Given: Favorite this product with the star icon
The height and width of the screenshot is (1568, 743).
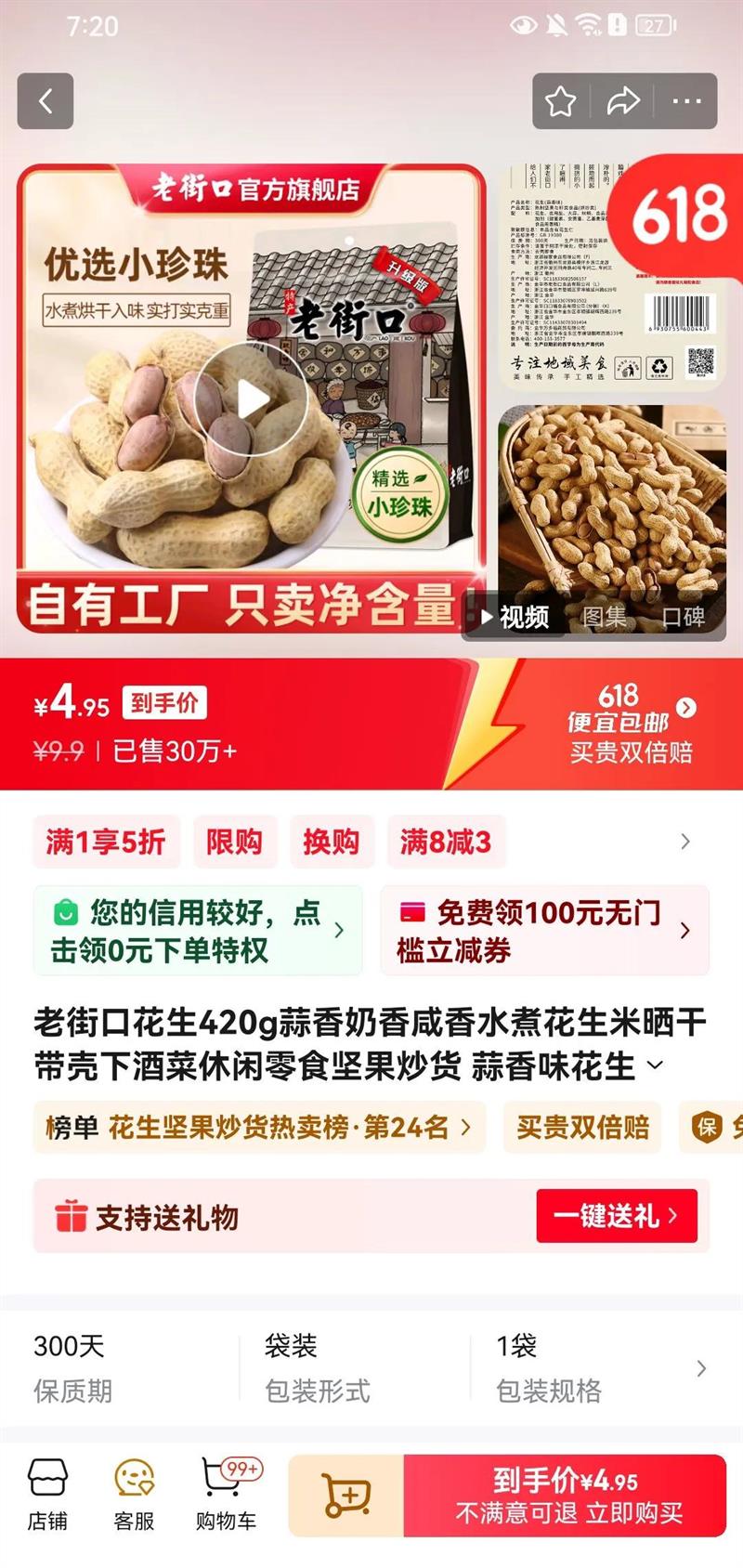Looking at the screenshot, I should (560, 100).
